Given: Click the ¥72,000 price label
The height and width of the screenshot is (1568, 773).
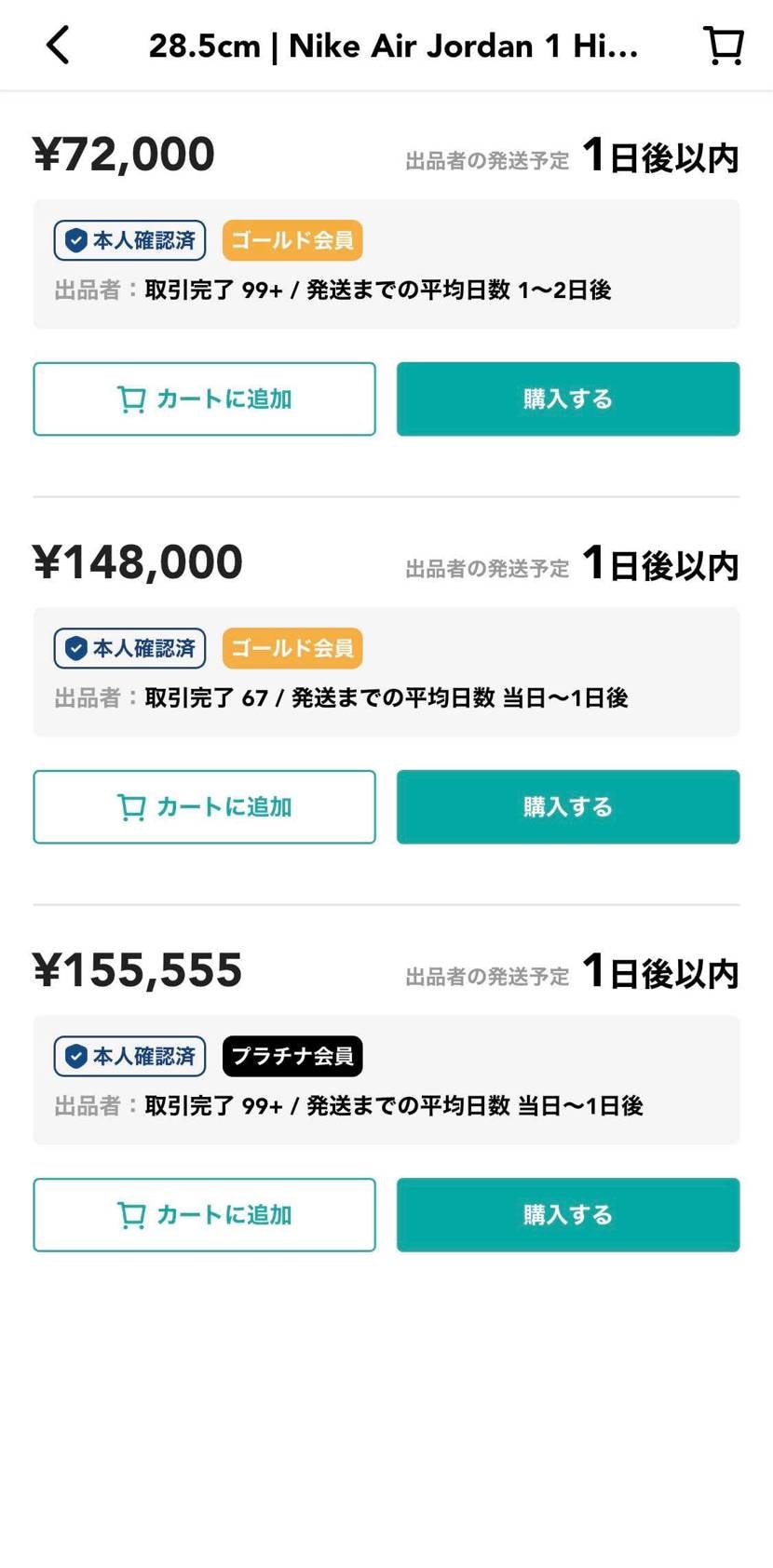Looking at the screenshot, I should (122, 154).
